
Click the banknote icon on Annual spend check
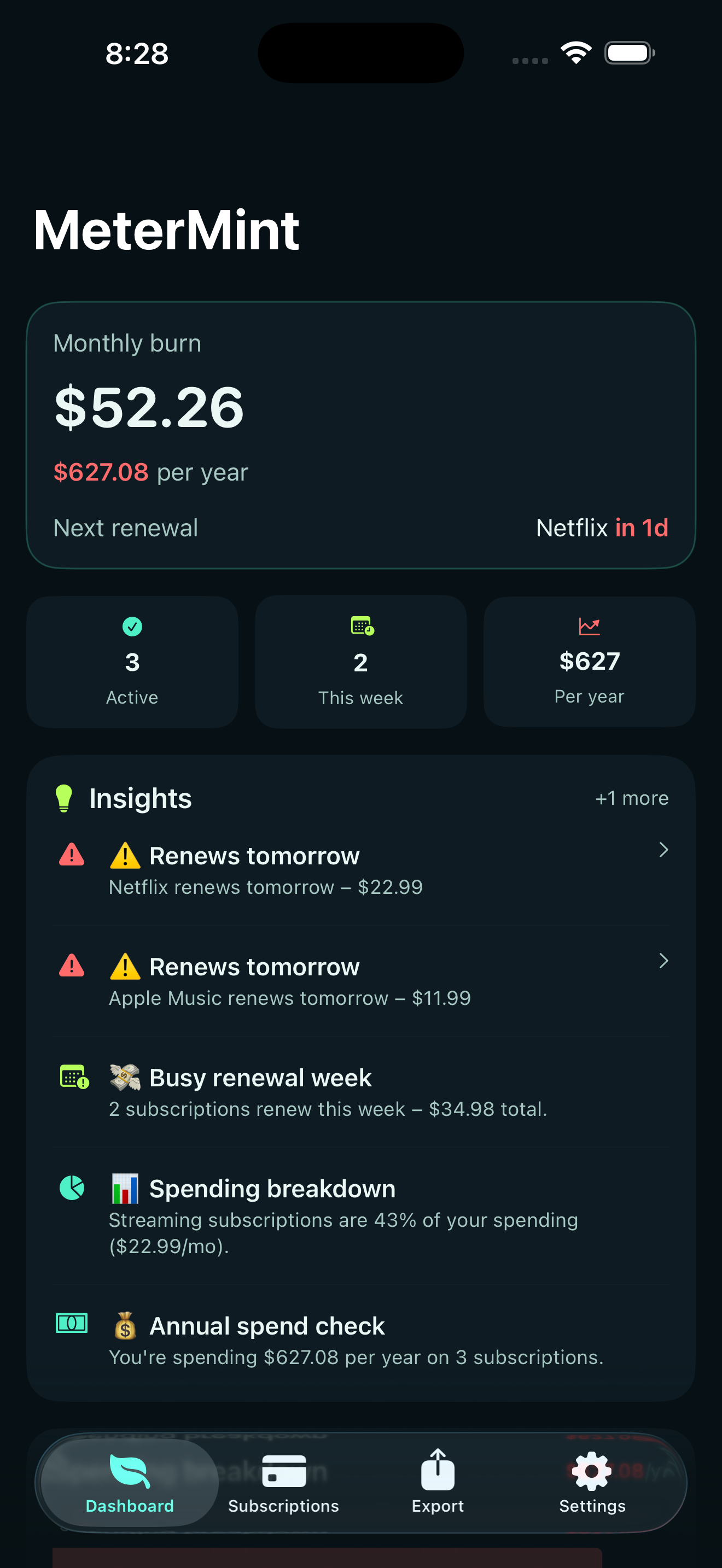72,1322
